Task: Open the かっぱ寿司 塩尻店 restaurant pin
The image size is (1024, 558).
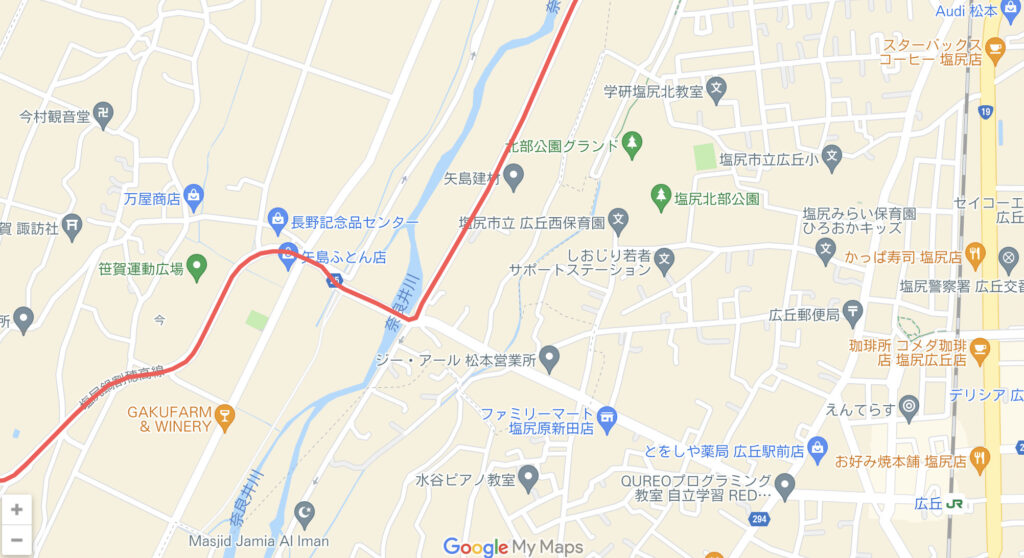Action: click(x=978, y=257)
